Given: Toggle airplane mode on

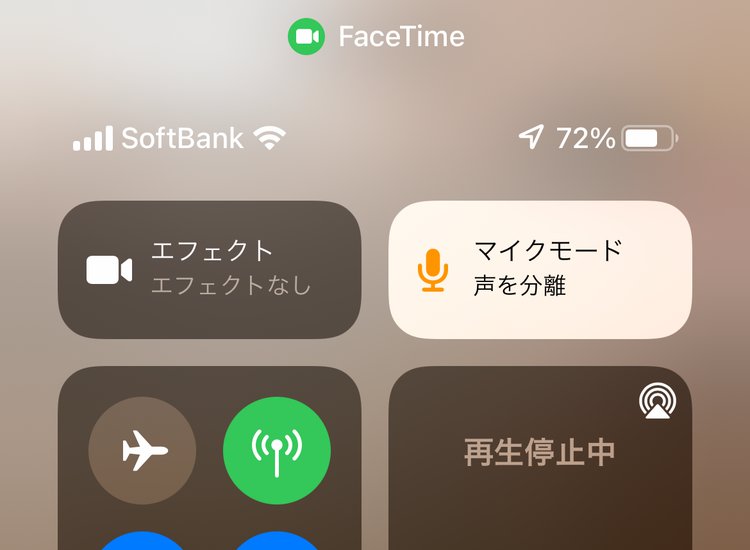Looking at the screenshot, I should 142,451.
